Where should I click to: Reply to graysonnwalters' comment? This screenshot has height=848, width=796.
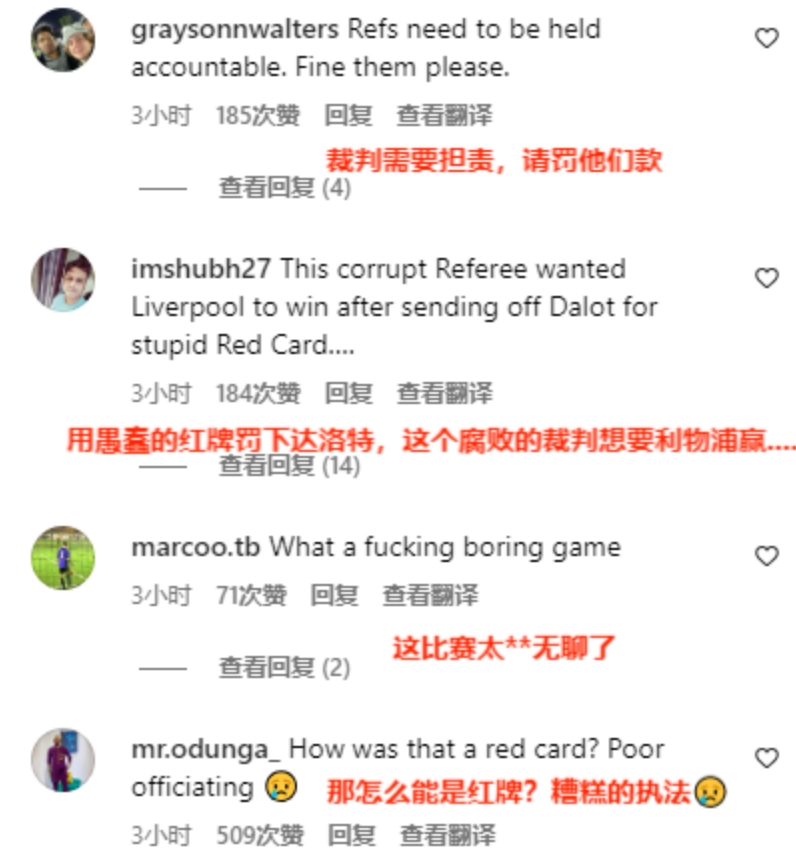click(348, 116)
